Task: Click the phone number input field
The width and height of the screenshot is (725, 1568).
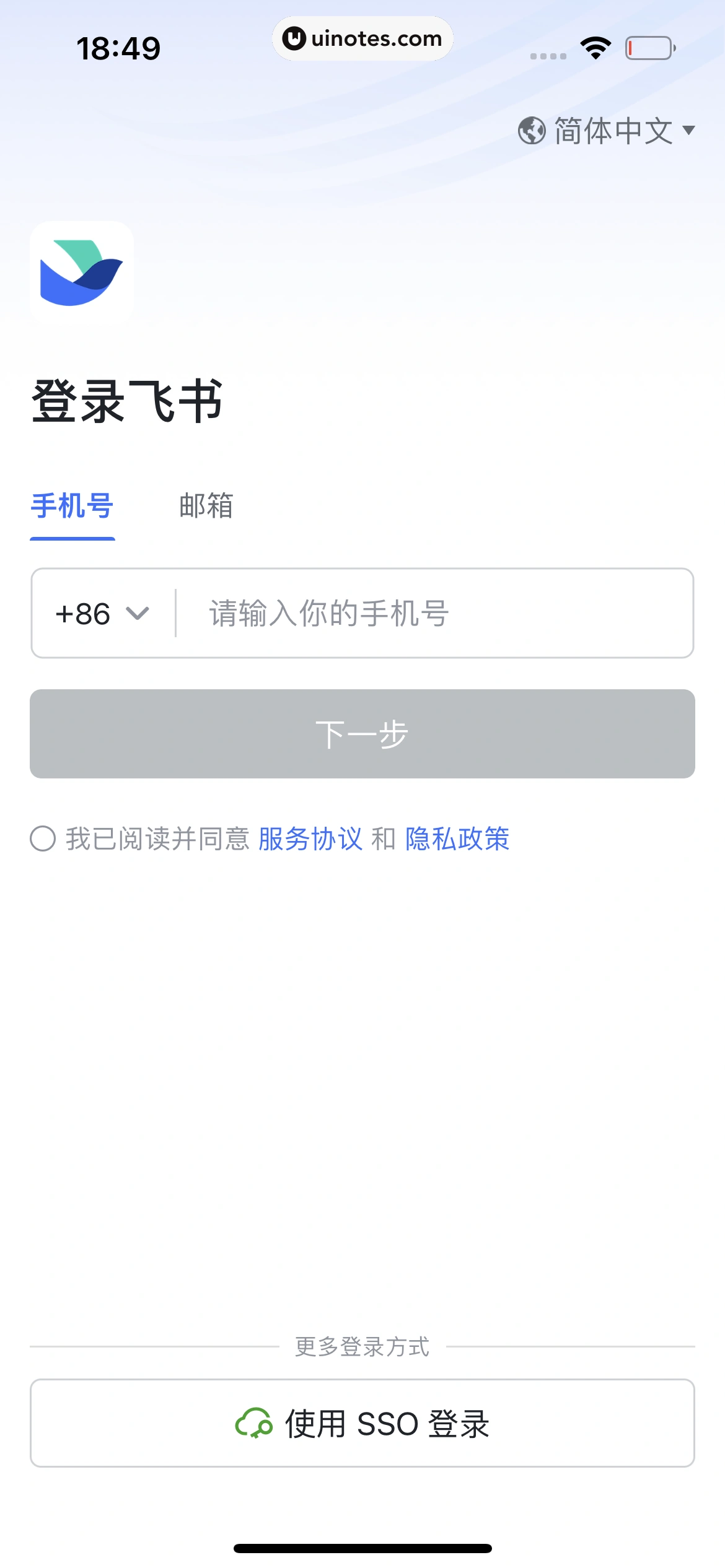Action: pos(403,614)
